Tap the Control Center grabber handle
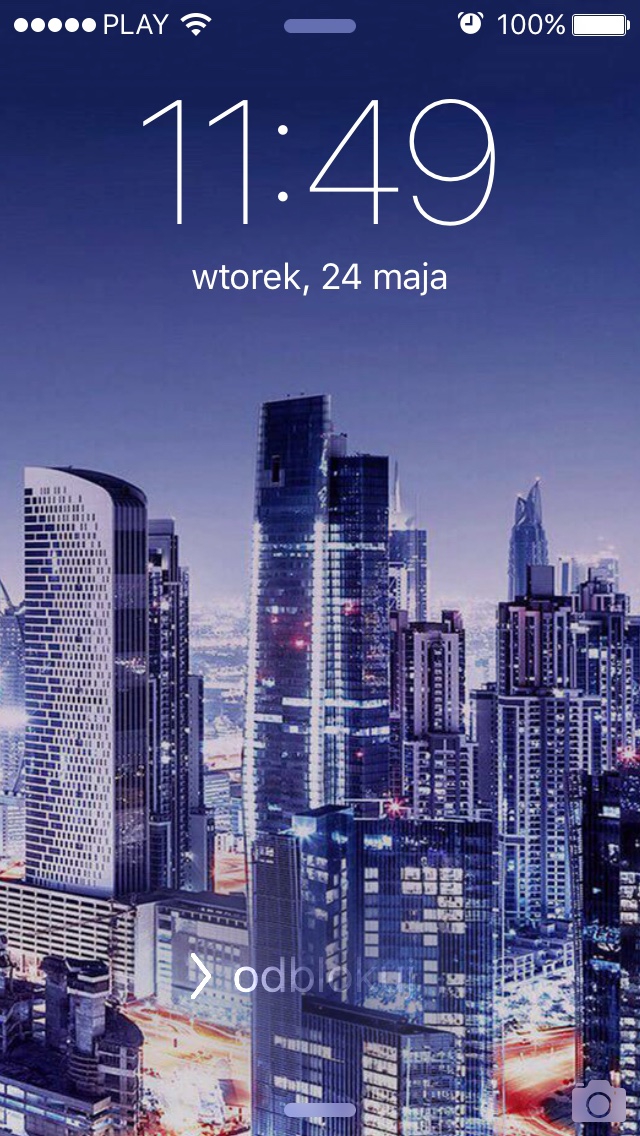640x1136 pixels. tap(319, 1110)
